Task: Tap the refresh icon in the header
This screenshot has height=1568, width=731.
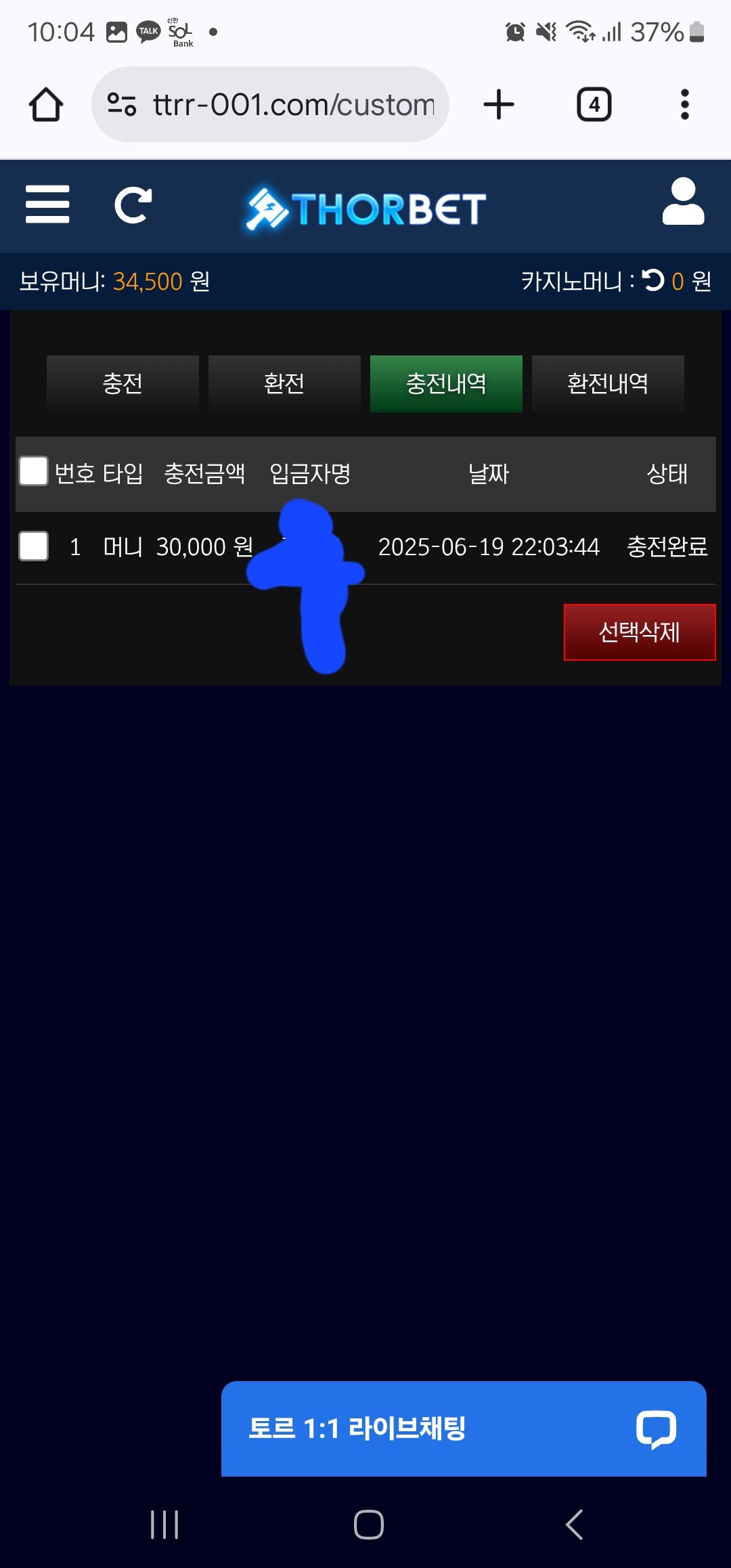Action: pyautogui.click(x=133, y=205)
